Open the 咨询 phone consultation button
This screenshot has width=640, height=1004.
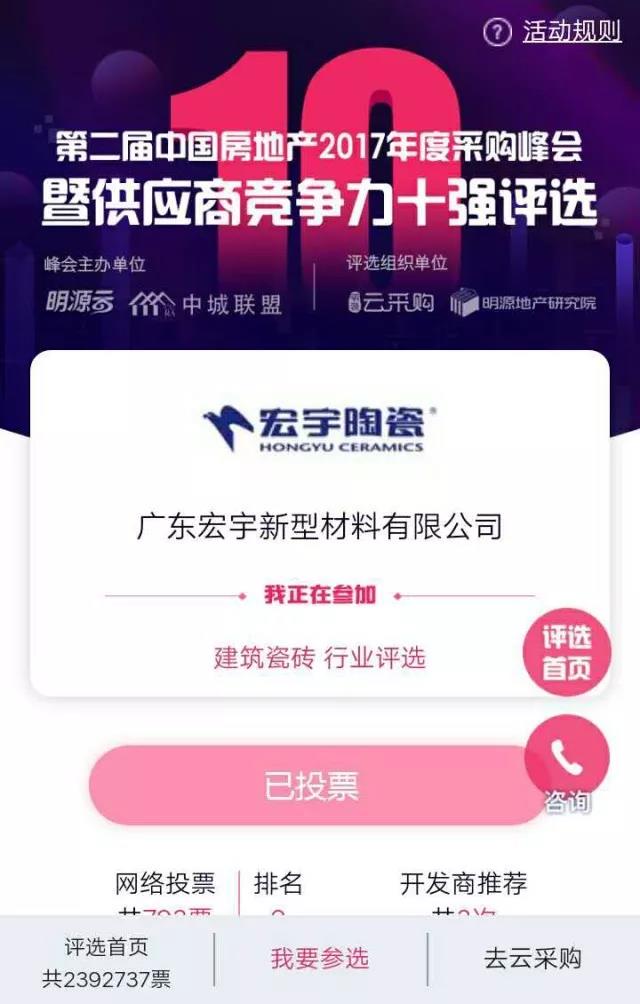point(567,762)
